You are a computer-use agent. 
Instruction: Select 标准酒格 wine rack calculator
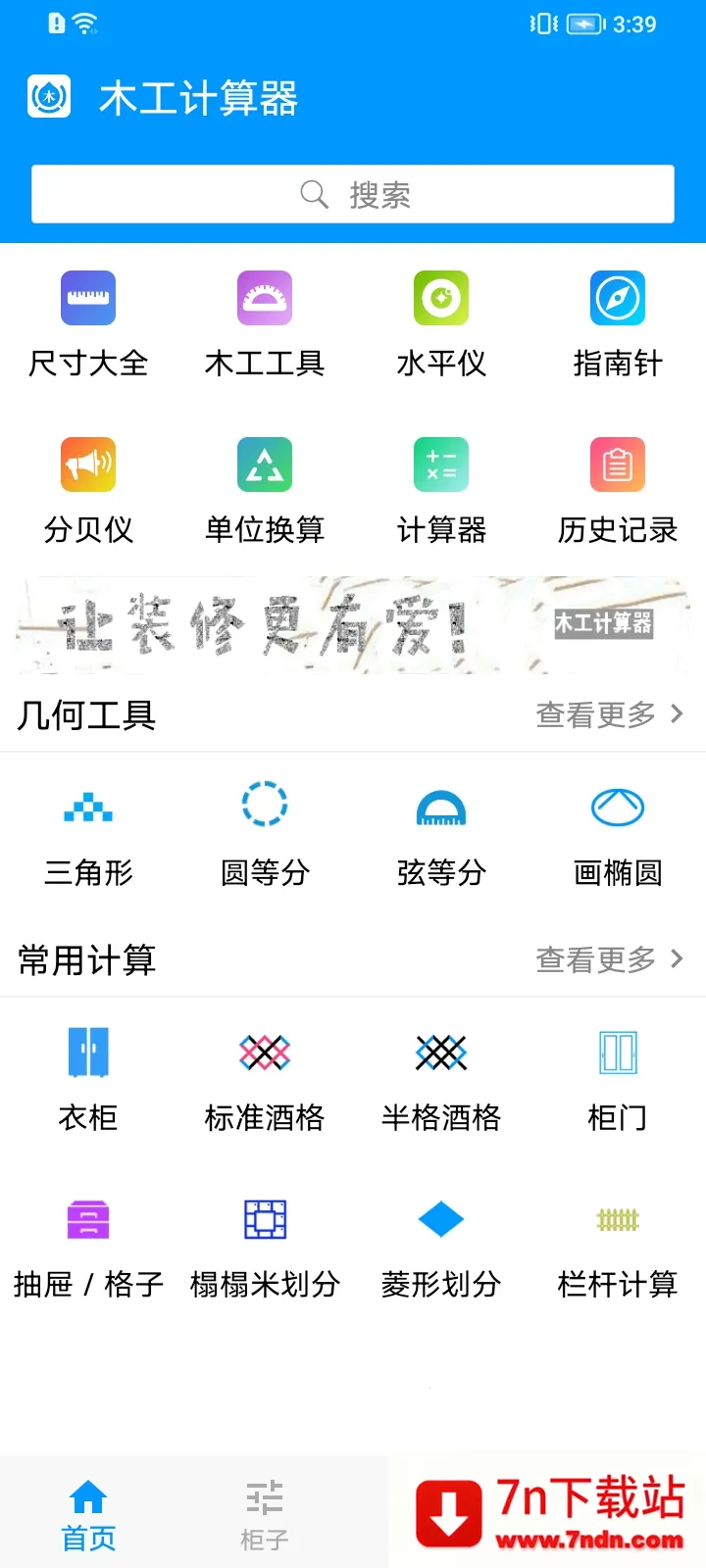point(265,1078)
